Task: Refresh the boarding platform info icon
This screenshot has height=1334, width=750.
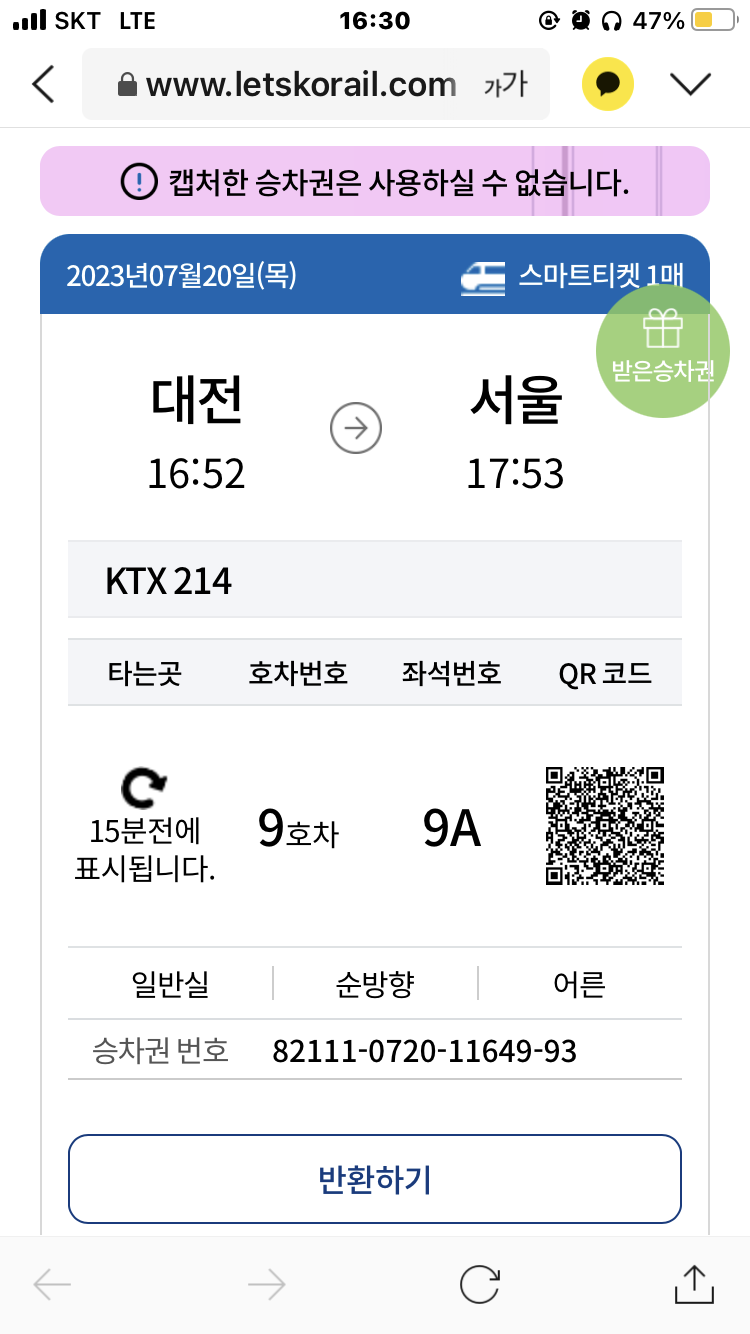Action: click(x=144, y=789)
